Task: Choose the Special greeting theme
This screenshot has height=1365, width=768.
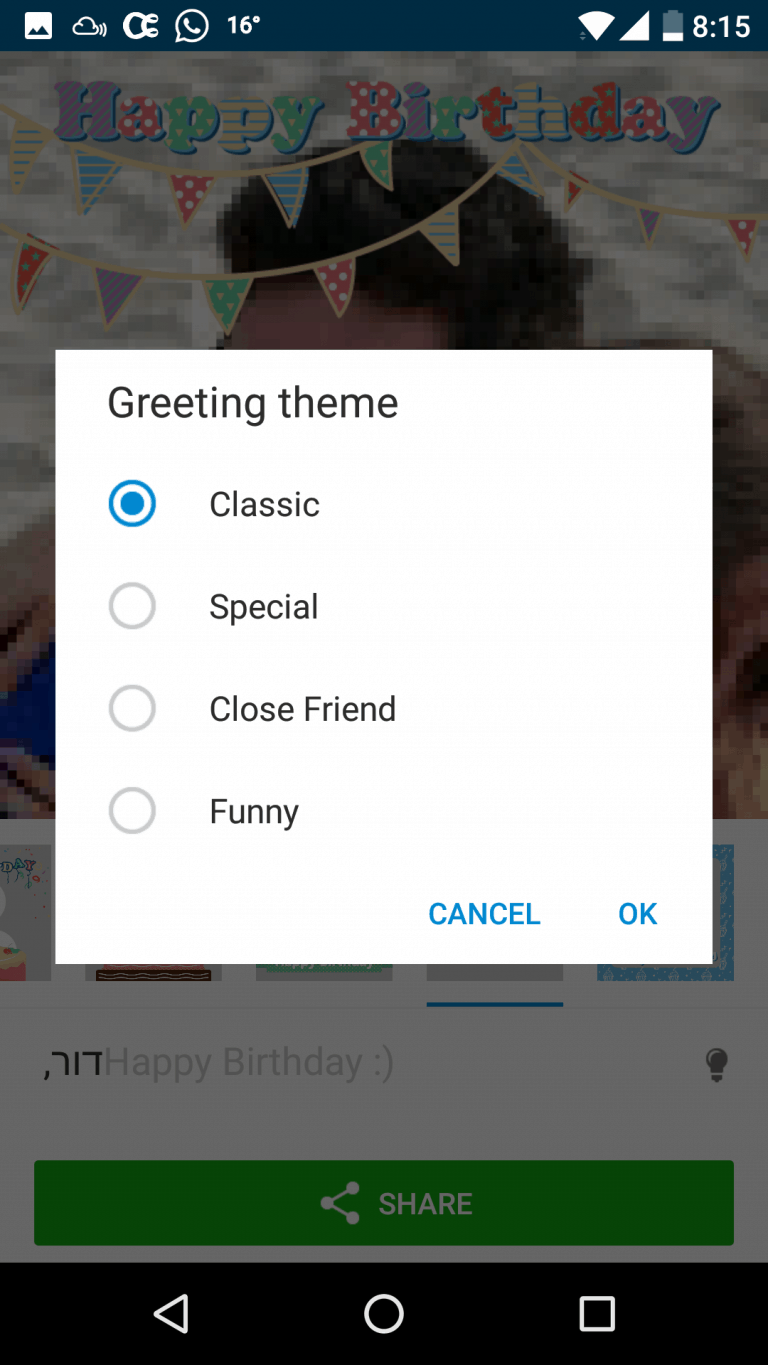Action: [384, 606]
